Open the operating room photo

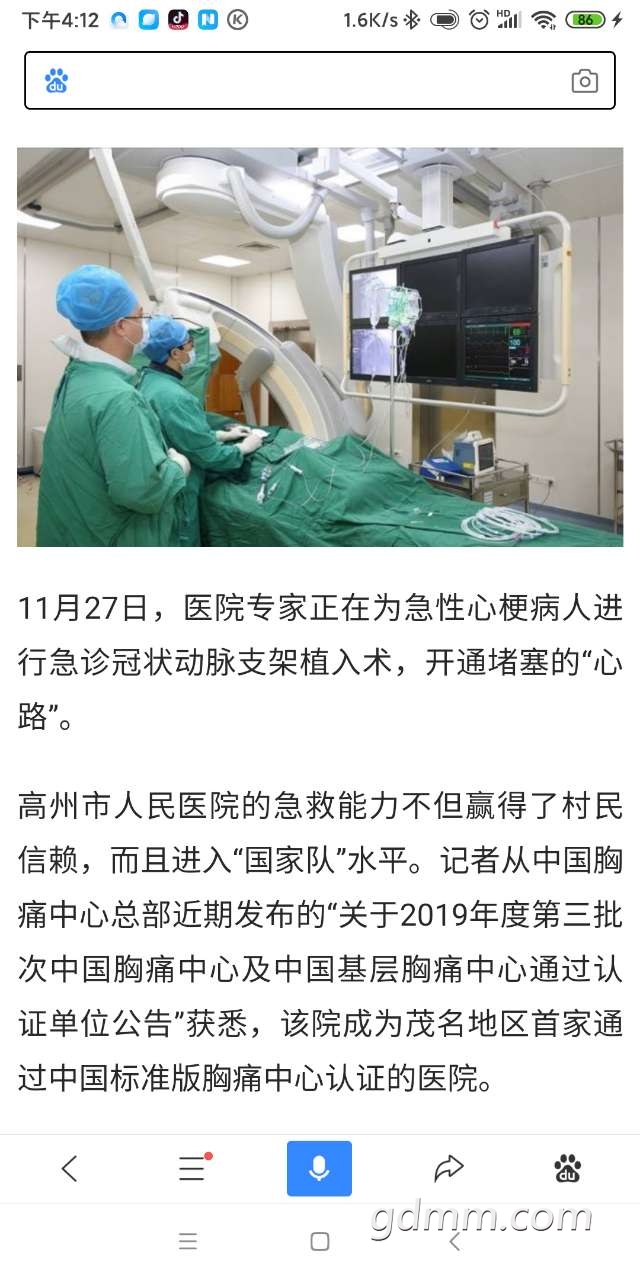pyautogui.click(x=320, y=347)
